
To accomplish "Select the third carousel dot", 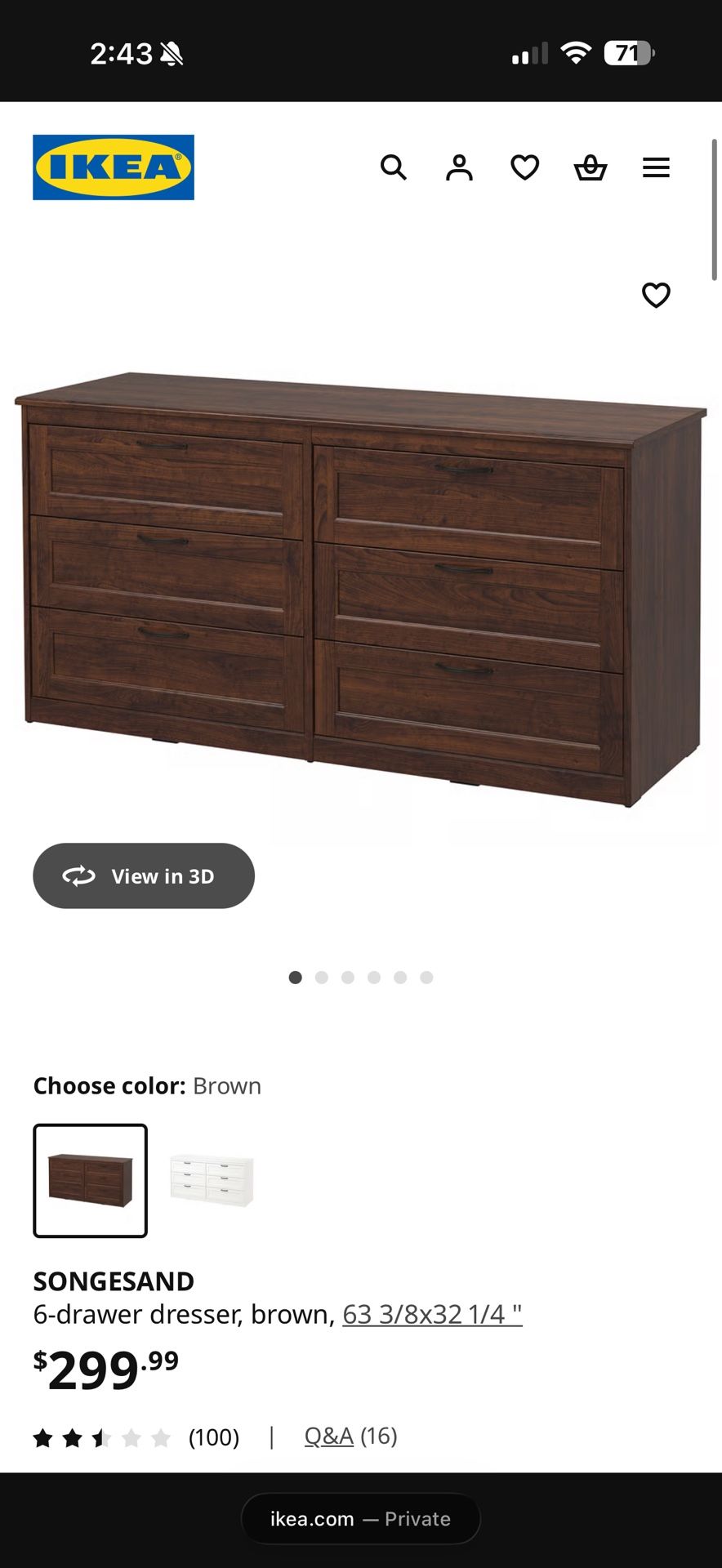I will coord(348,977).
